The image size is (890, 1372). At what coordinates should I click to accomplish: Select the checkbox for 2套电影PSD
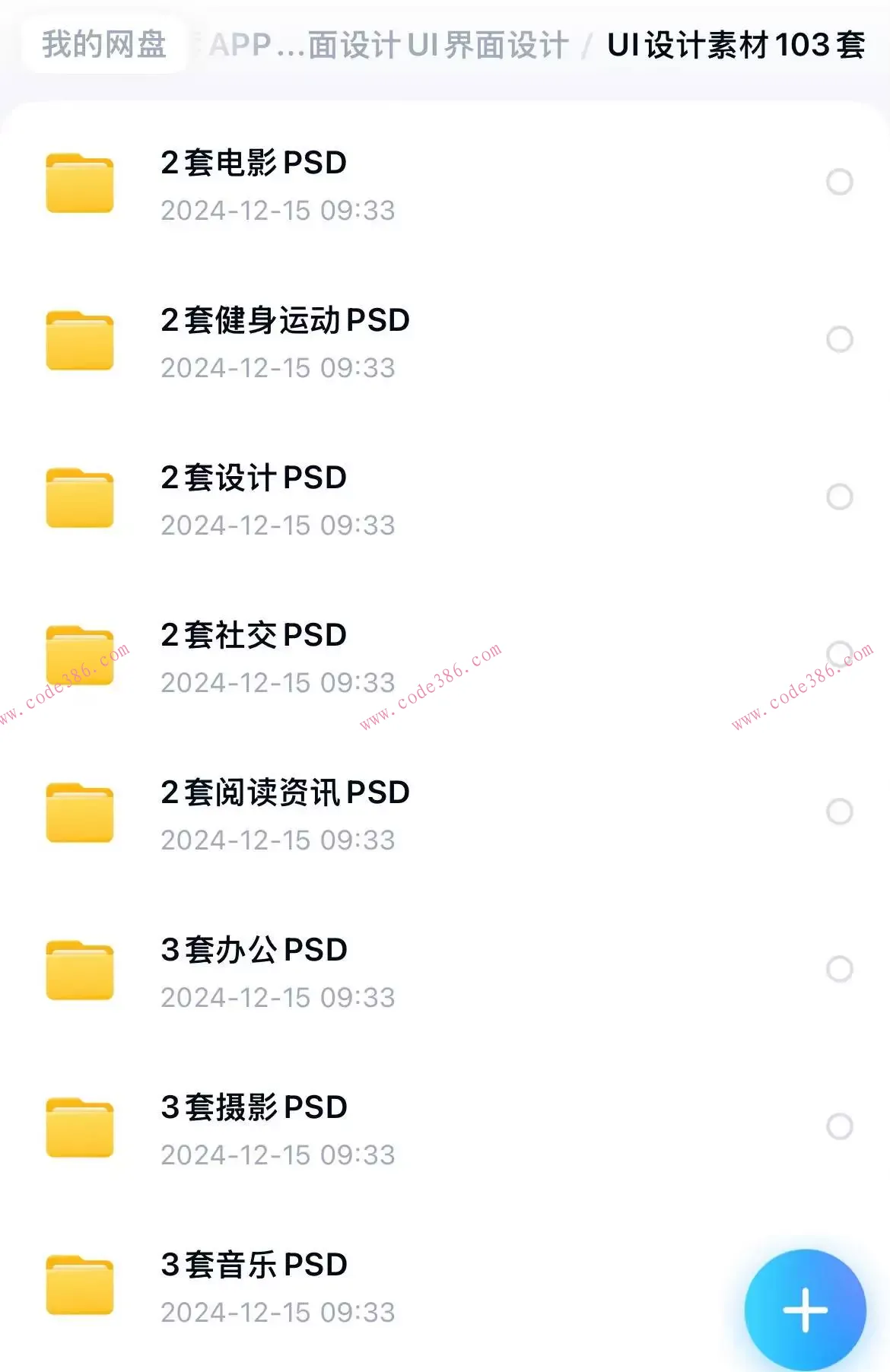point(840,181)
